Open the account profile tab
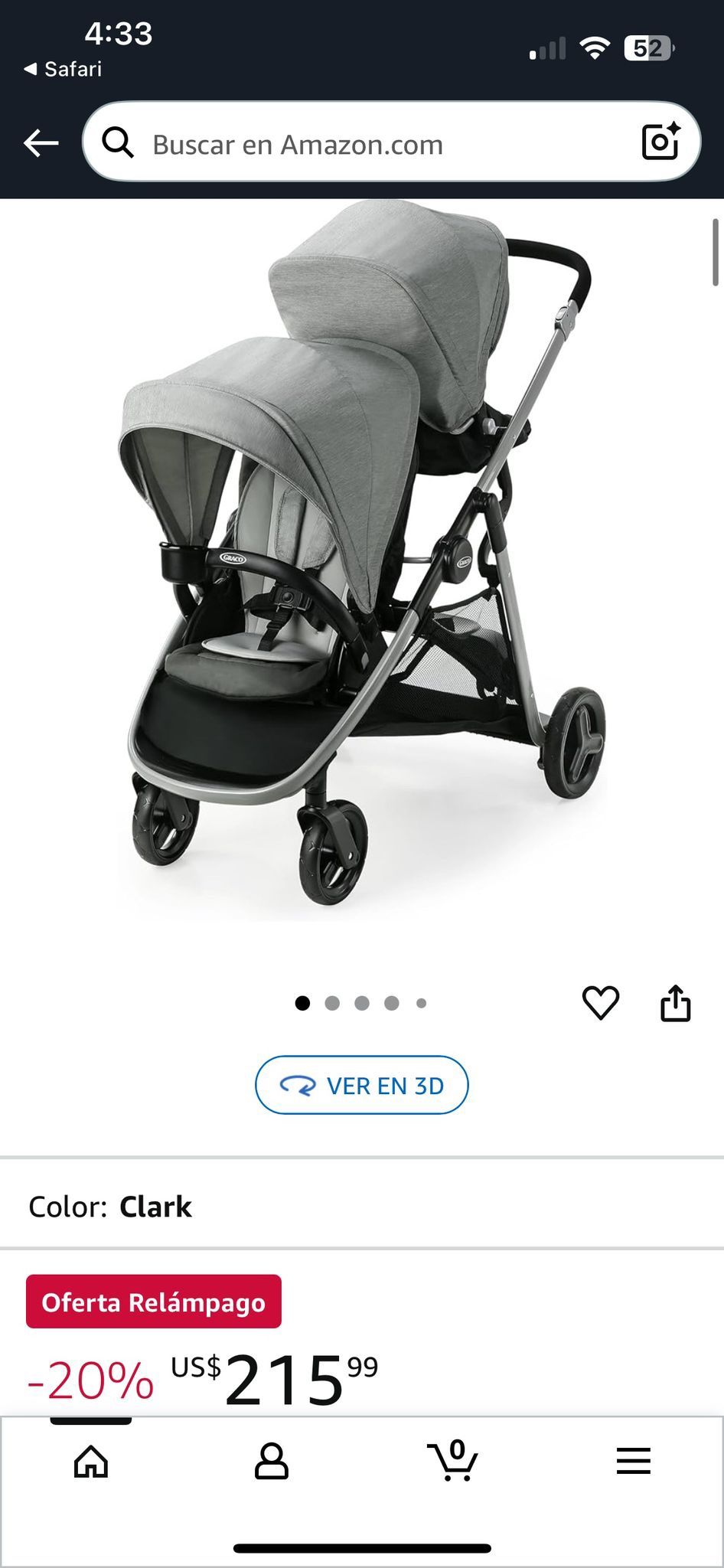The width and height of the screenshot is (724, 1568). (271, 1461)
